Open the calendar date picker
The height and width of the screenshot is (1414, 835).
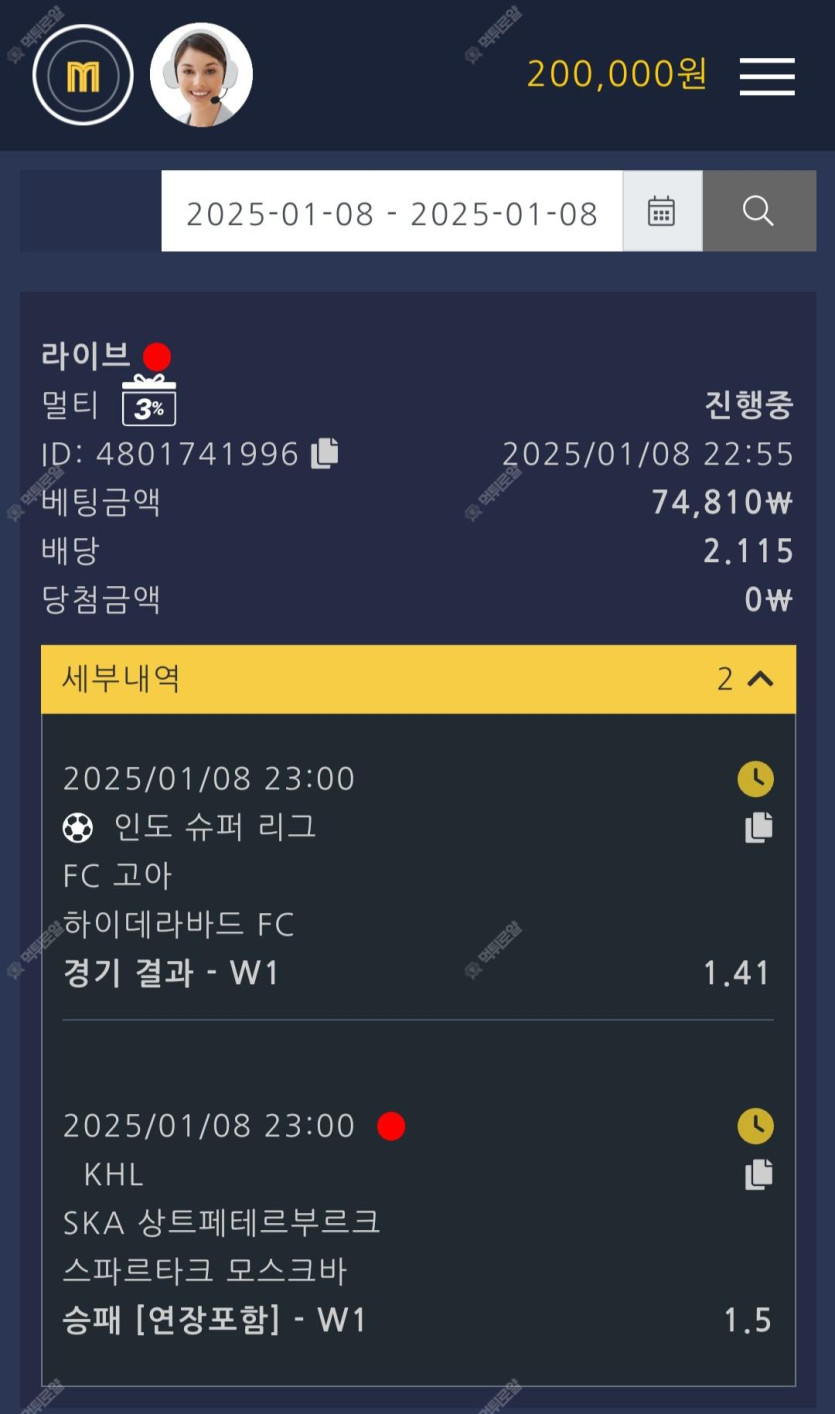(661, 211)
